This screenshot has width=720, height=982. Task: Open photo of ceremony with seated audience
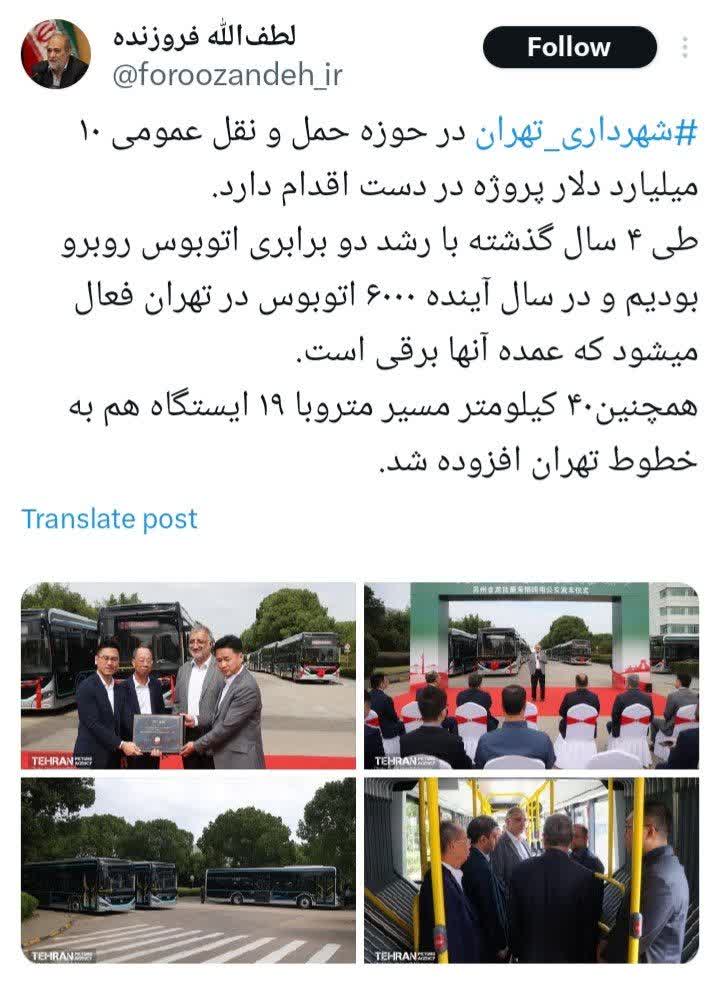531,676
